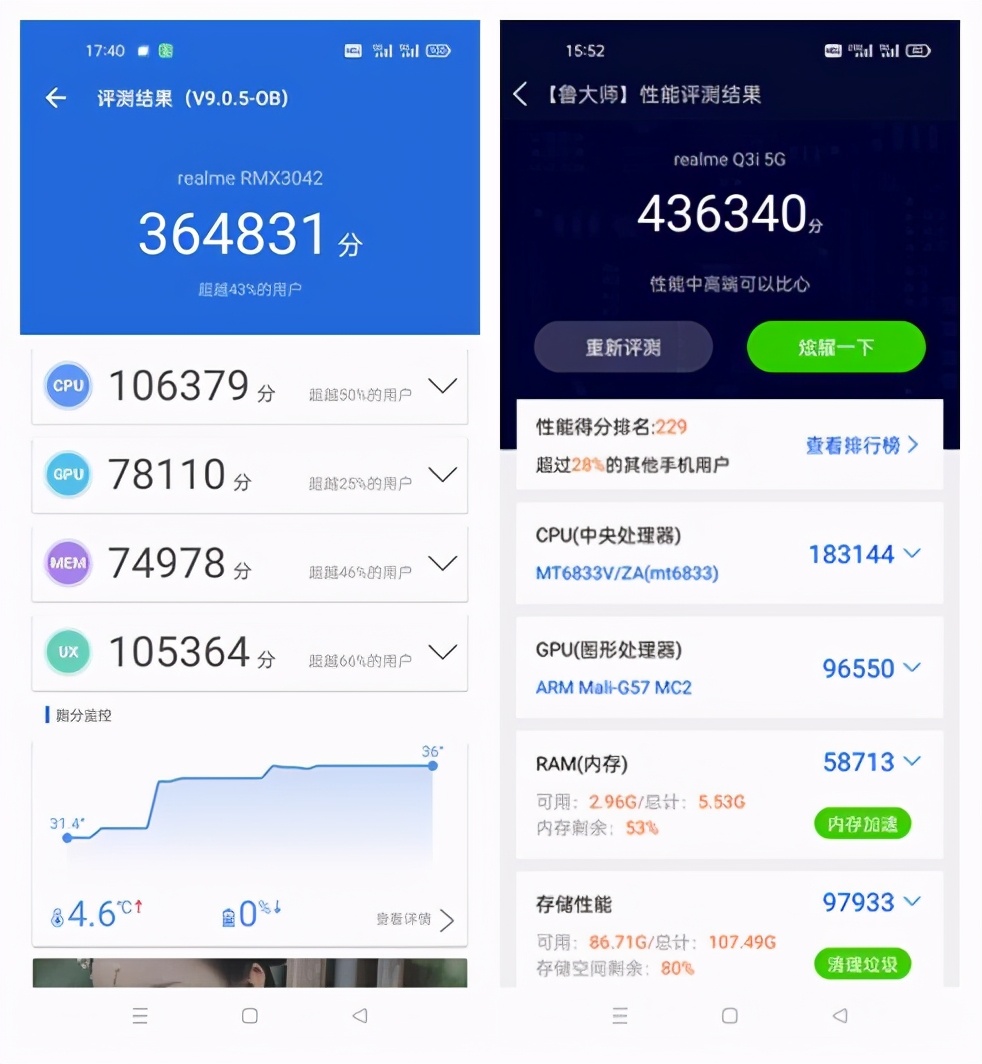
Task: Collapse the RAM(内存) details
Action: coord(910,762)
